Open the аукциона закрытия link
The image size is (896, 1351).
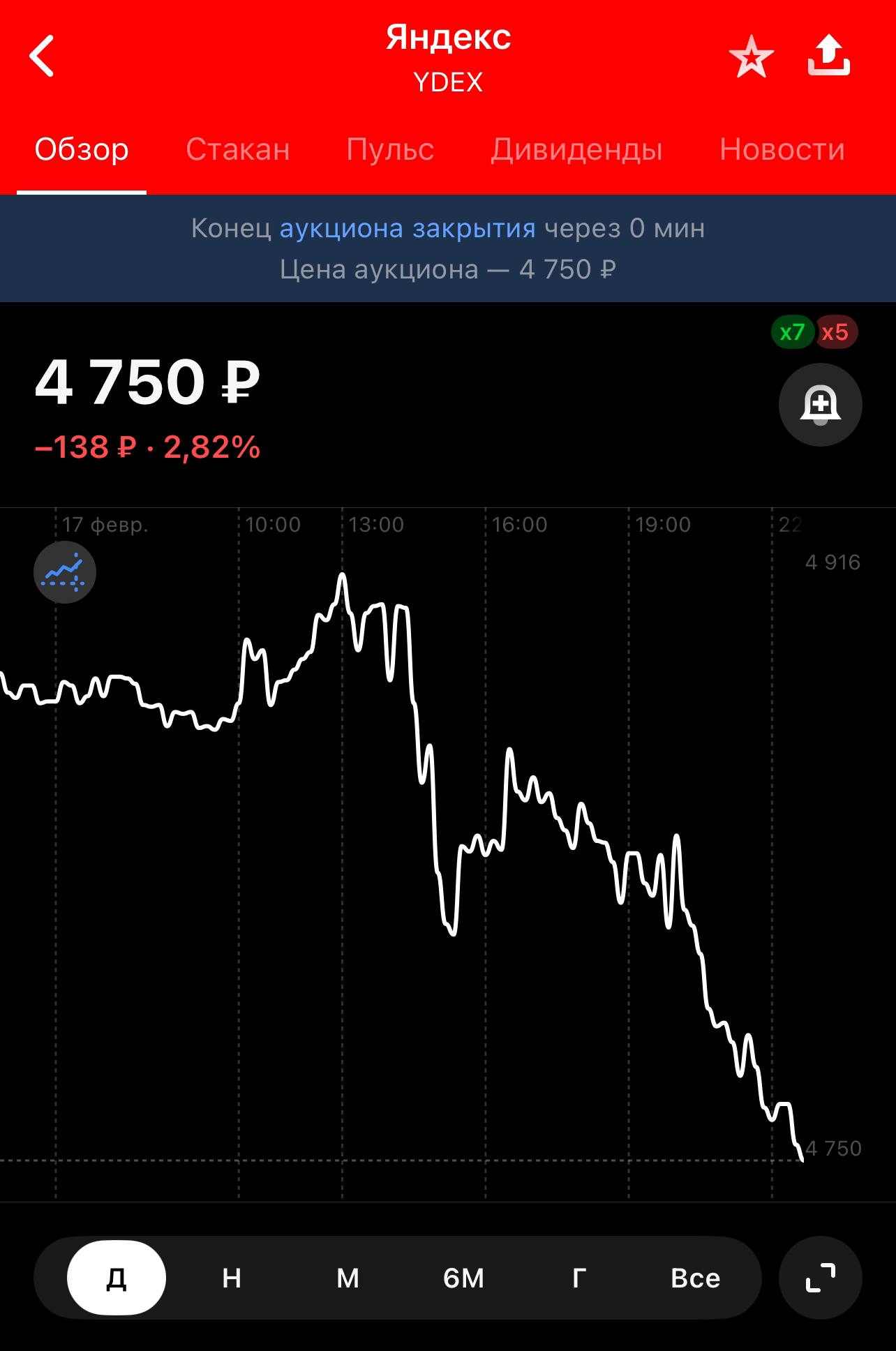408,228
